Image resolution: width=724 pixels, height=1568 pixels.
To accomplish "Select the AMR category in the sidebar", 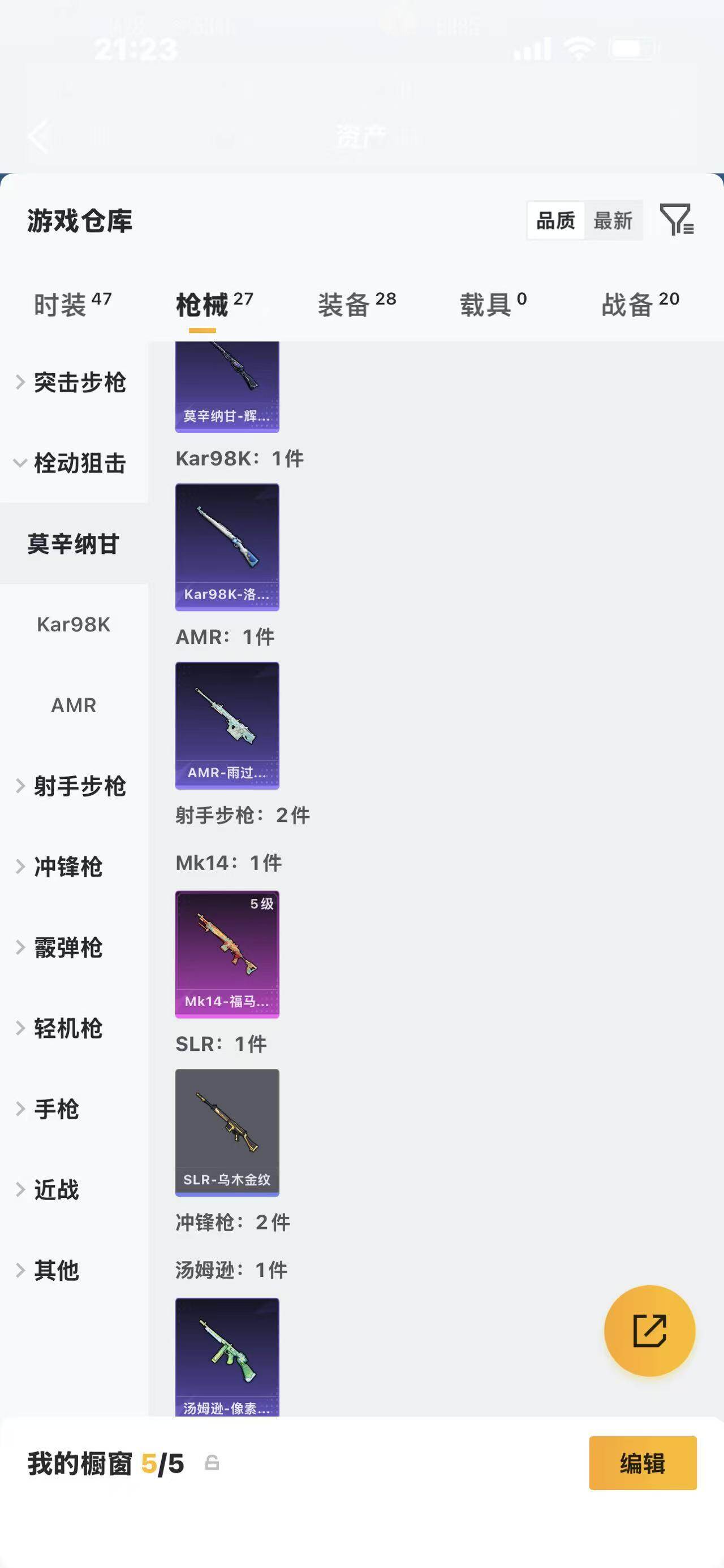I will 73,705.
